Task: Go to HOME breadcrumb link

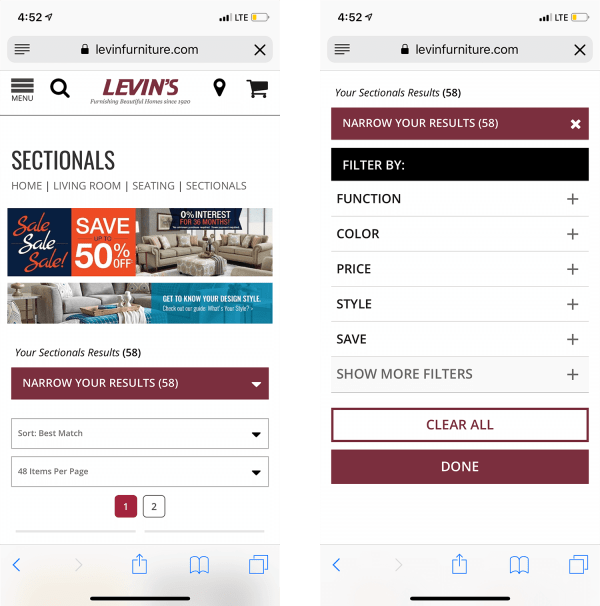Action: 27,186
